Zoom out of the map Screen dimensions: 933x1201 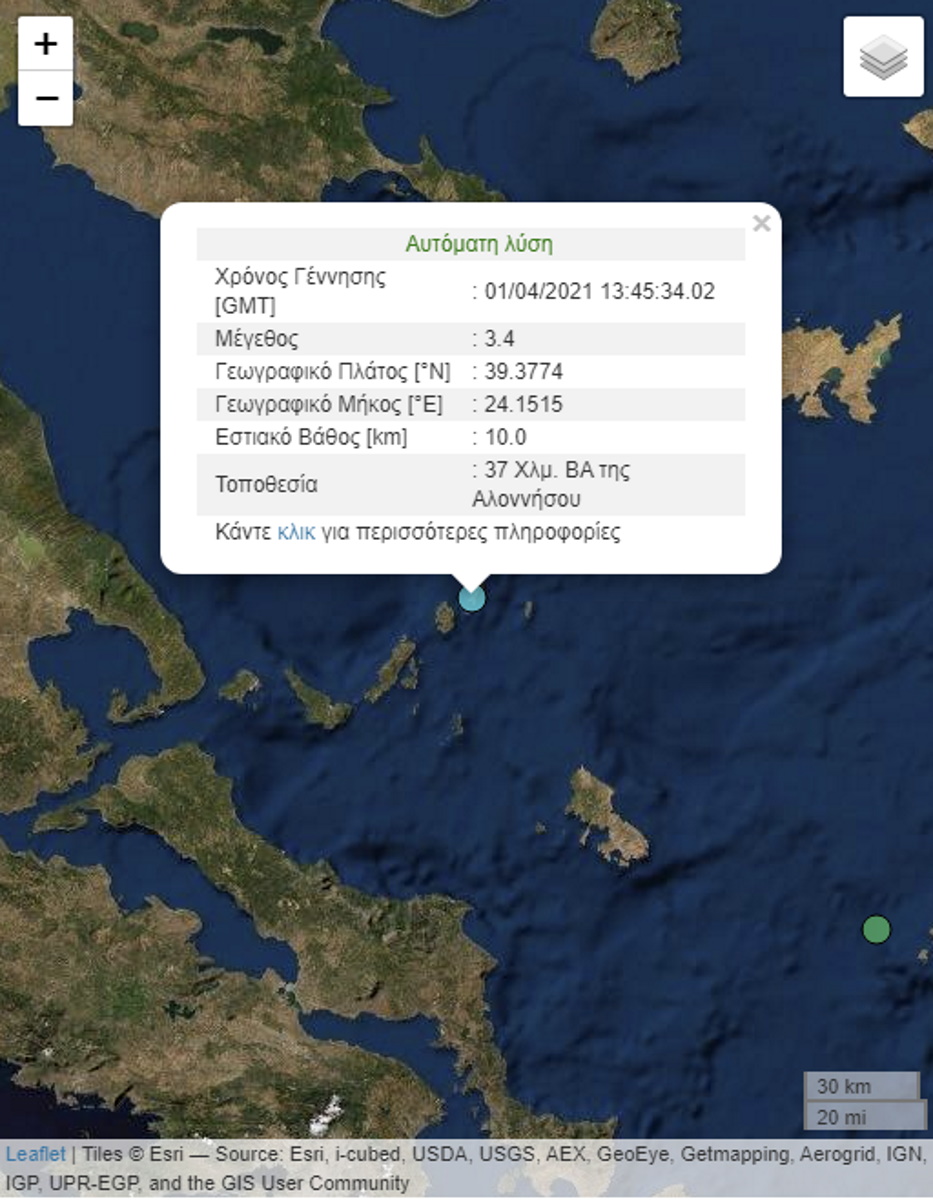coord(45,98)
